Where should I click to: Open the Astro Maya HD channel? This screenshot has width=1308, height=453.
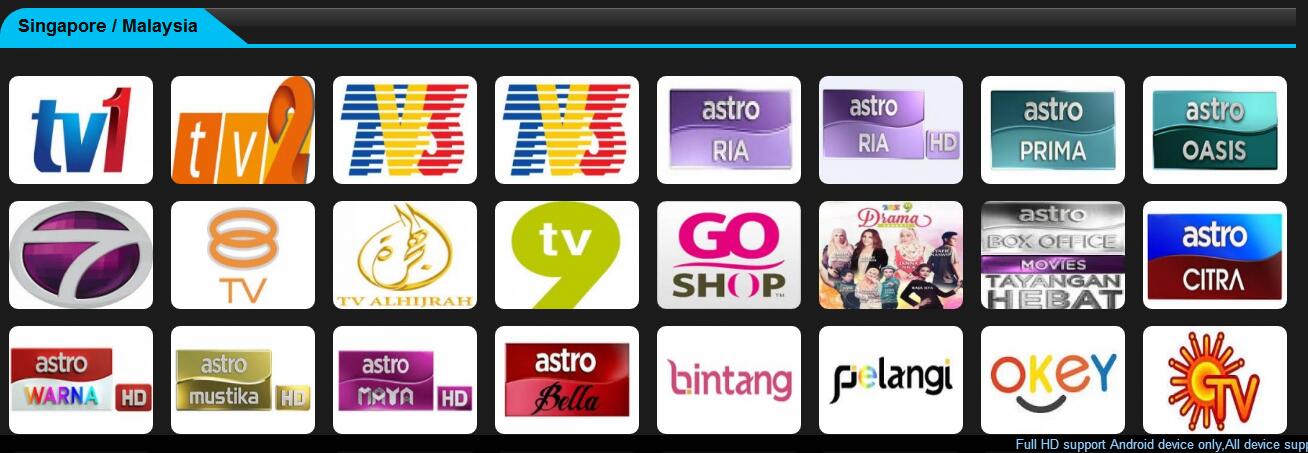pyautogui.click(x=405, y=380)
